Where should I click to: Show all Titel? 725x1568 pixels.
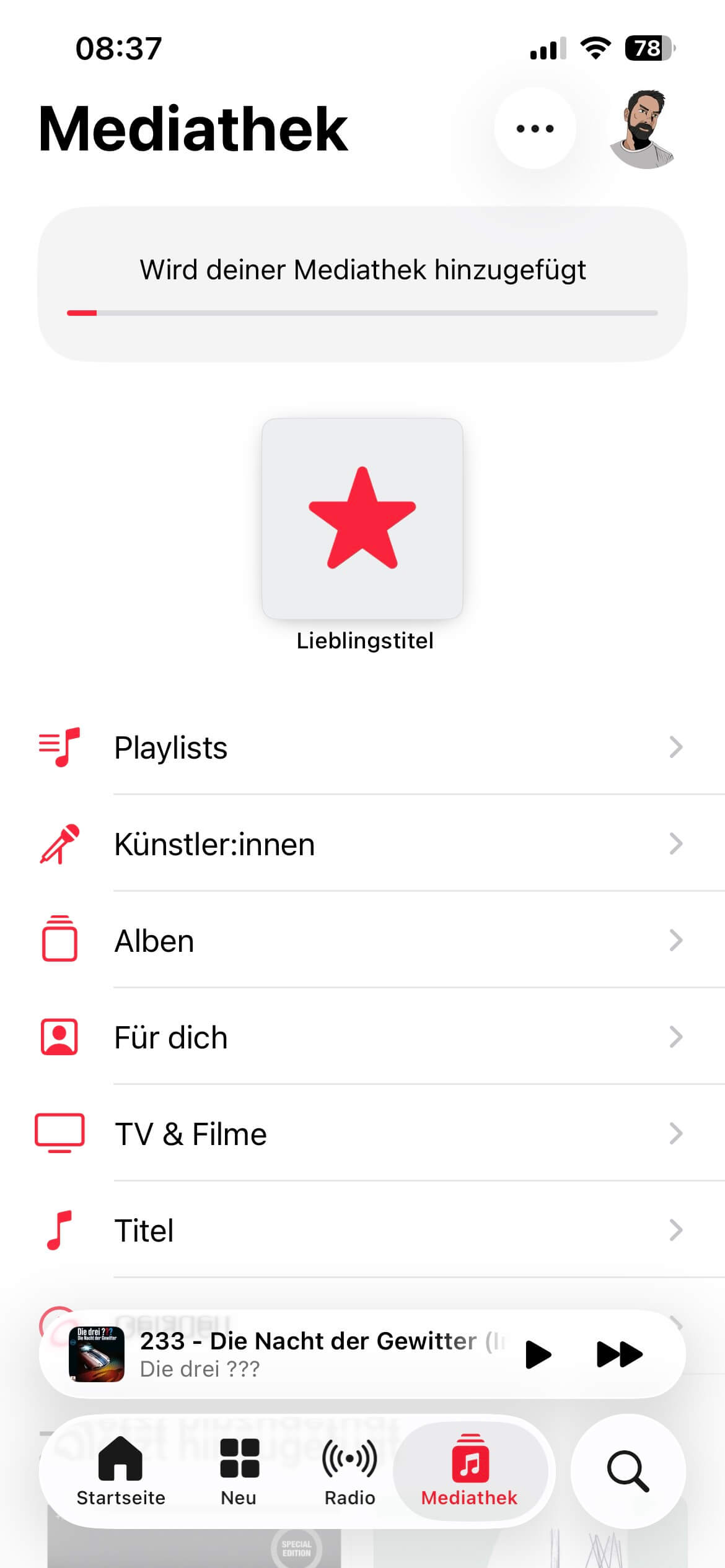tap(362, 1230)
